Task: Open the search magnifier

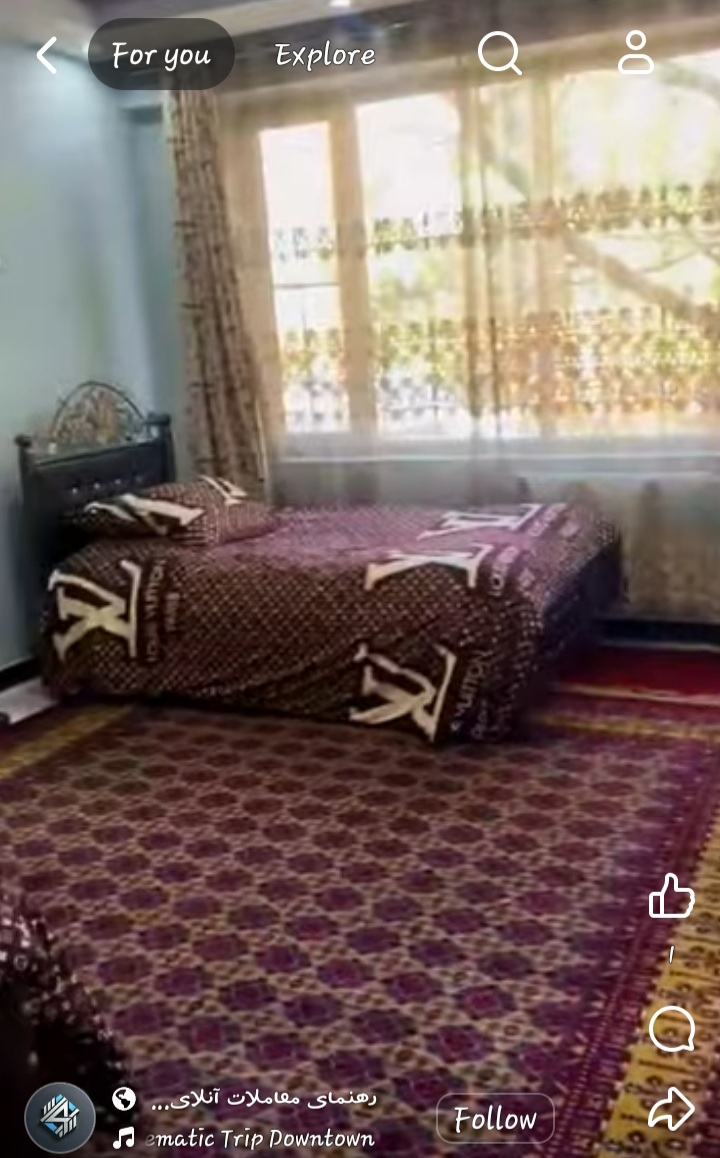Action: coord(498,53)
